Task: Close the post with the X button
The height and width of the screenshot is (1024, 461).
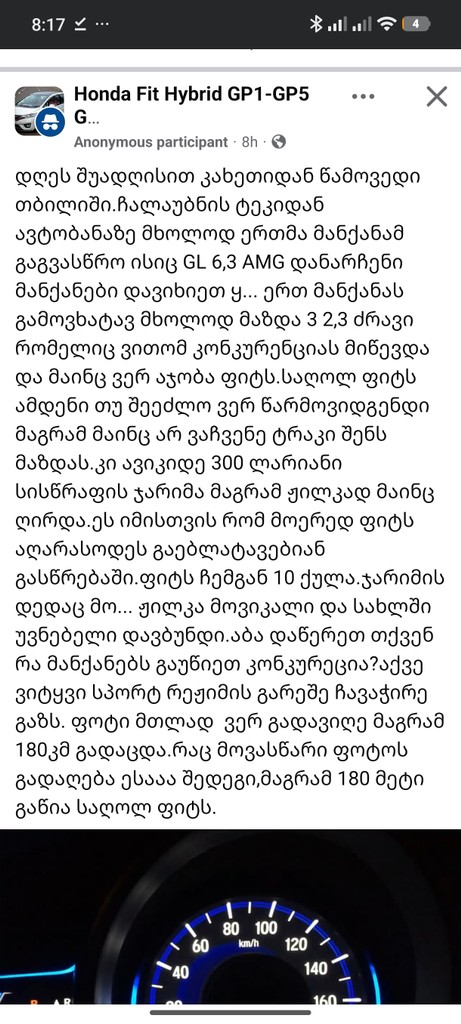Action: pyautogui.click(x=436, y=97)
